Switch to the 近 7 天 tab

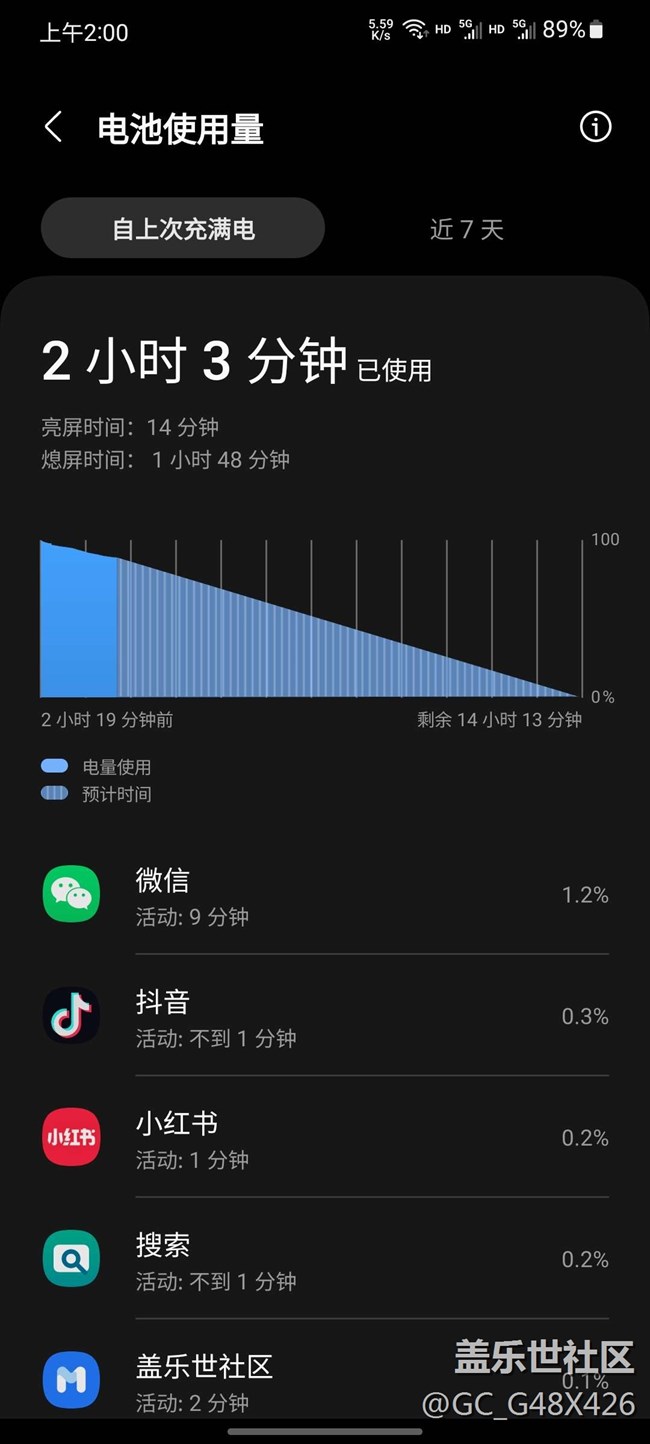click(466, 230)
